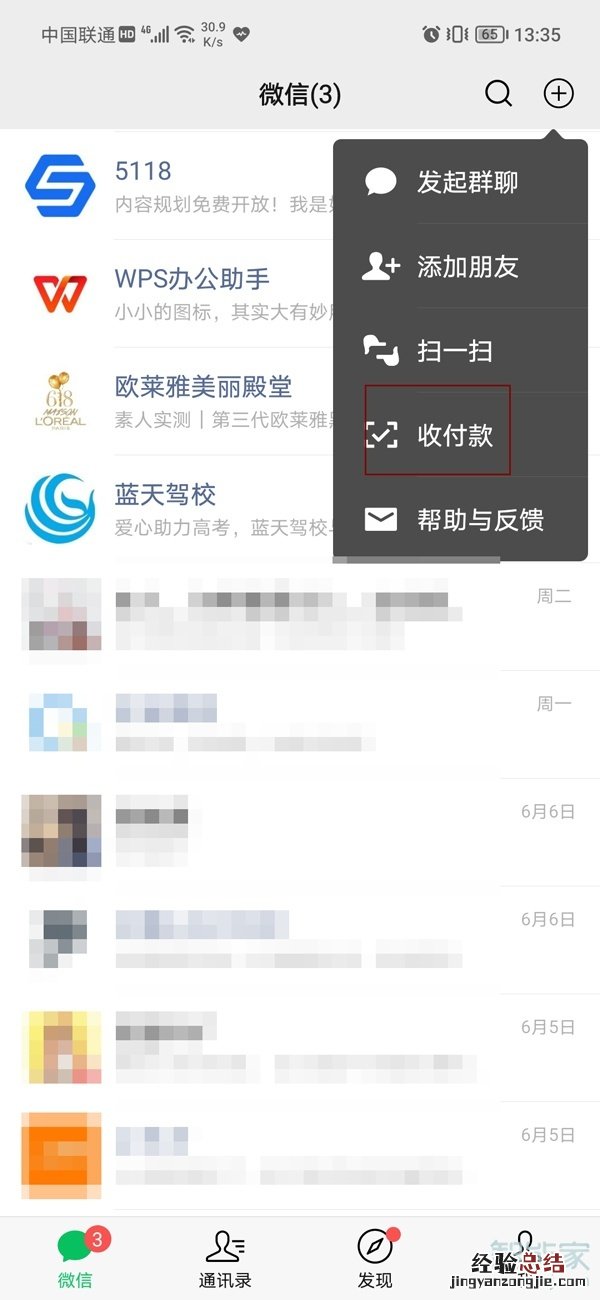Choose 添加朋友 in the popup menu

pos(460,267)
